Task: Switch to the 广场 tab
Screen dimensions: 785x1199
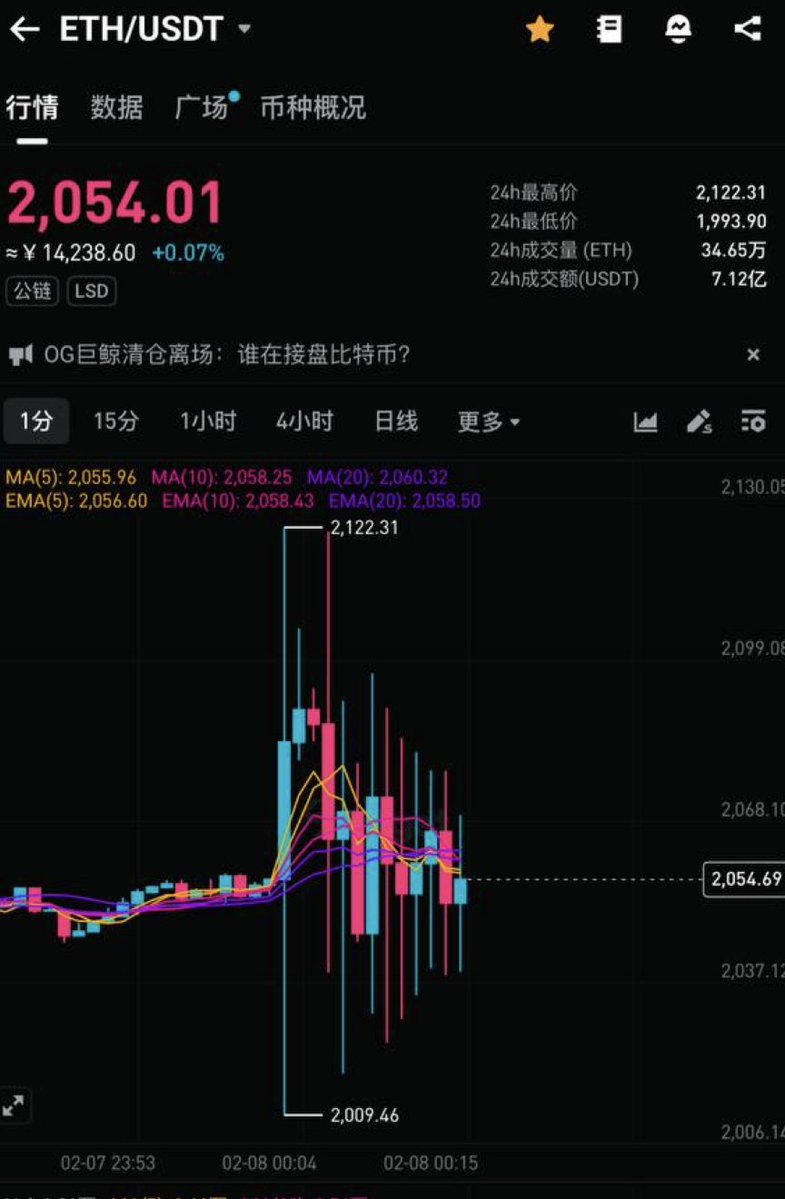Action: tap(202, 107)
